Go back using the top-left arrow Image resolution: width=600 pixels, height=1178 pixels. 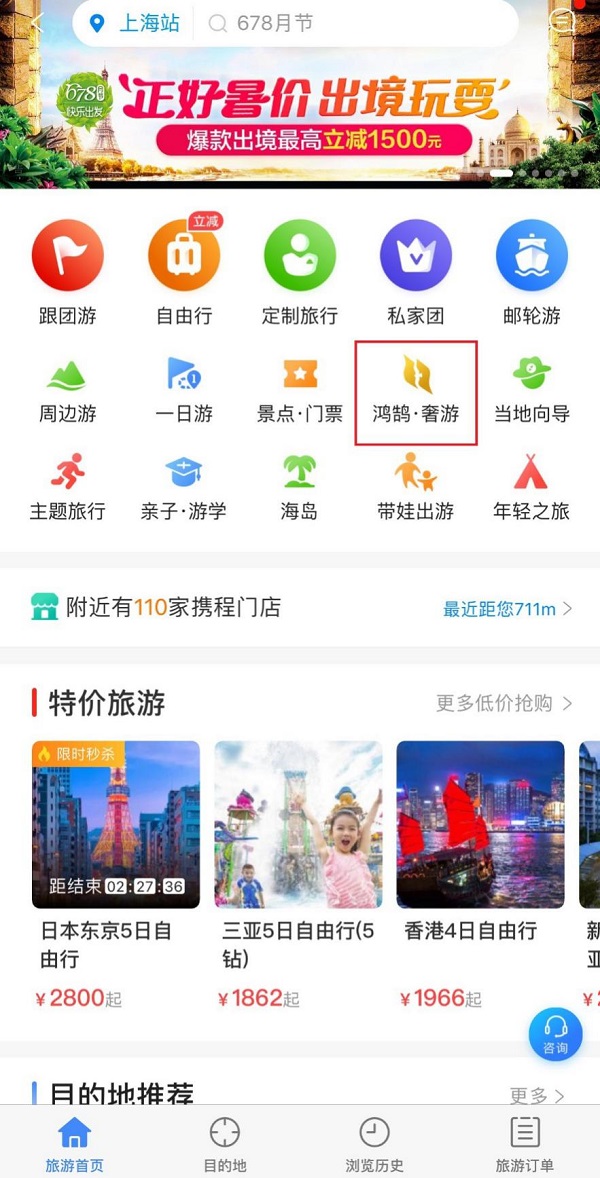pos(36,22)
